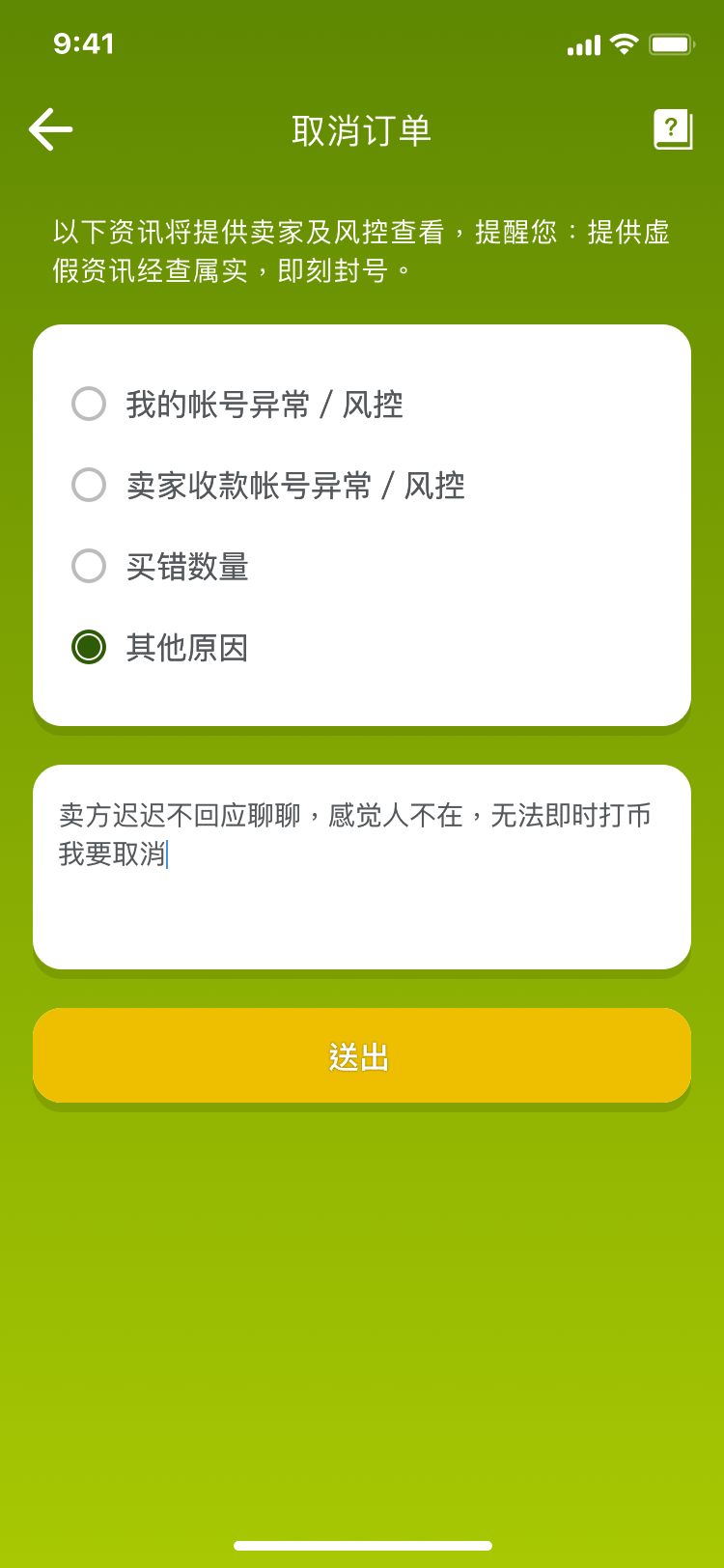Screen dimensions: 724x1568
Task: Tap the battery indicator in status bar
Action: click(x=671, y=42)
